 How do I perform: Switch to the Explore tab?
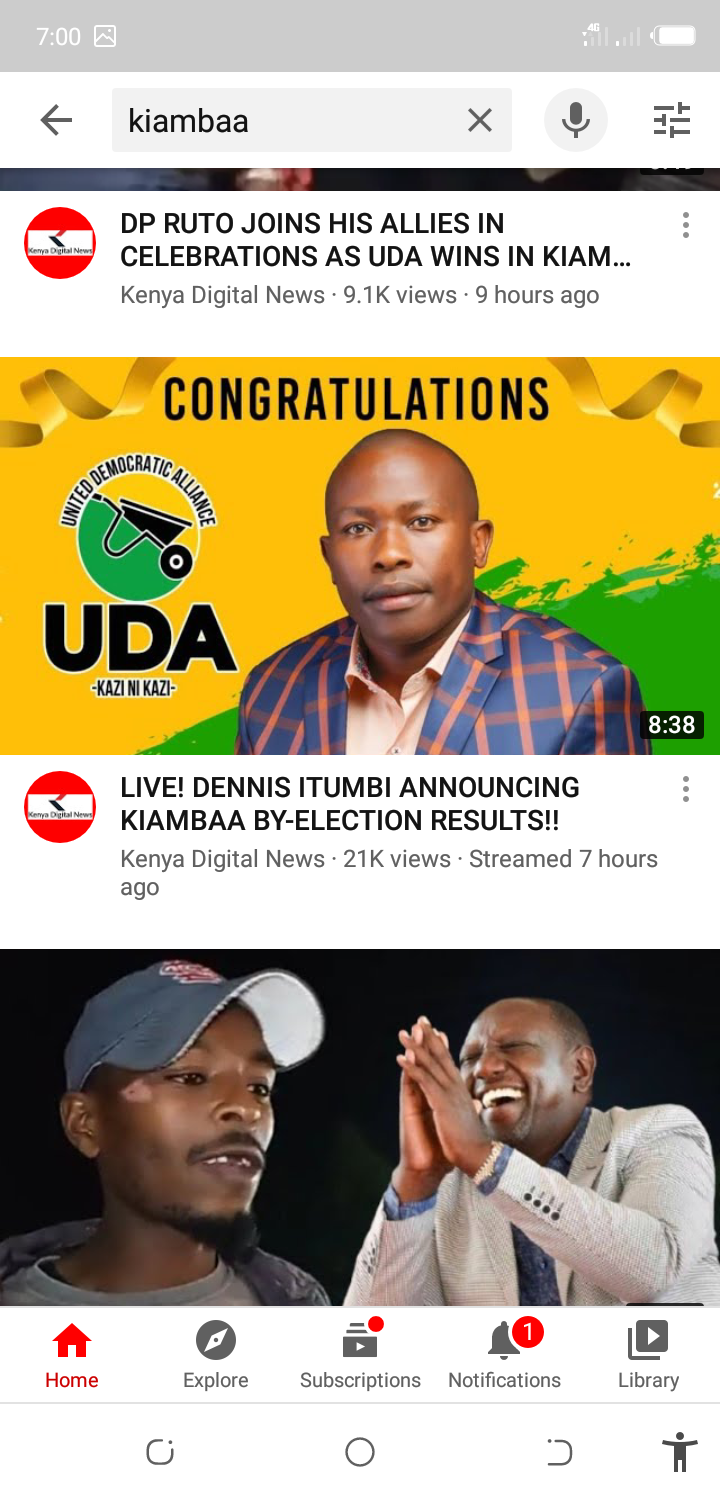pyautogui.click(x=216, y=1355)
